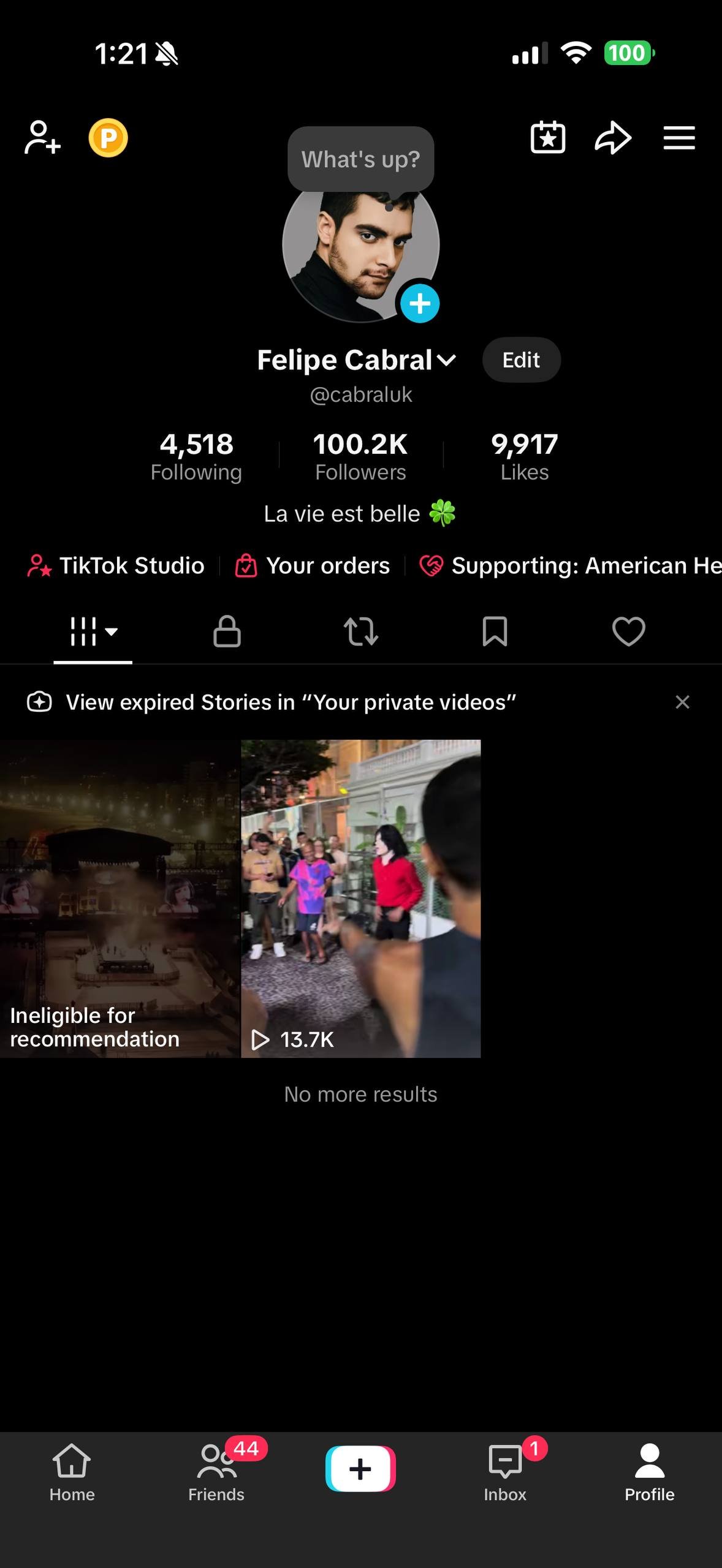This screenshot has height=1568, width=722.
Task: Switch to the private videos lock tab
Action: 227,631
